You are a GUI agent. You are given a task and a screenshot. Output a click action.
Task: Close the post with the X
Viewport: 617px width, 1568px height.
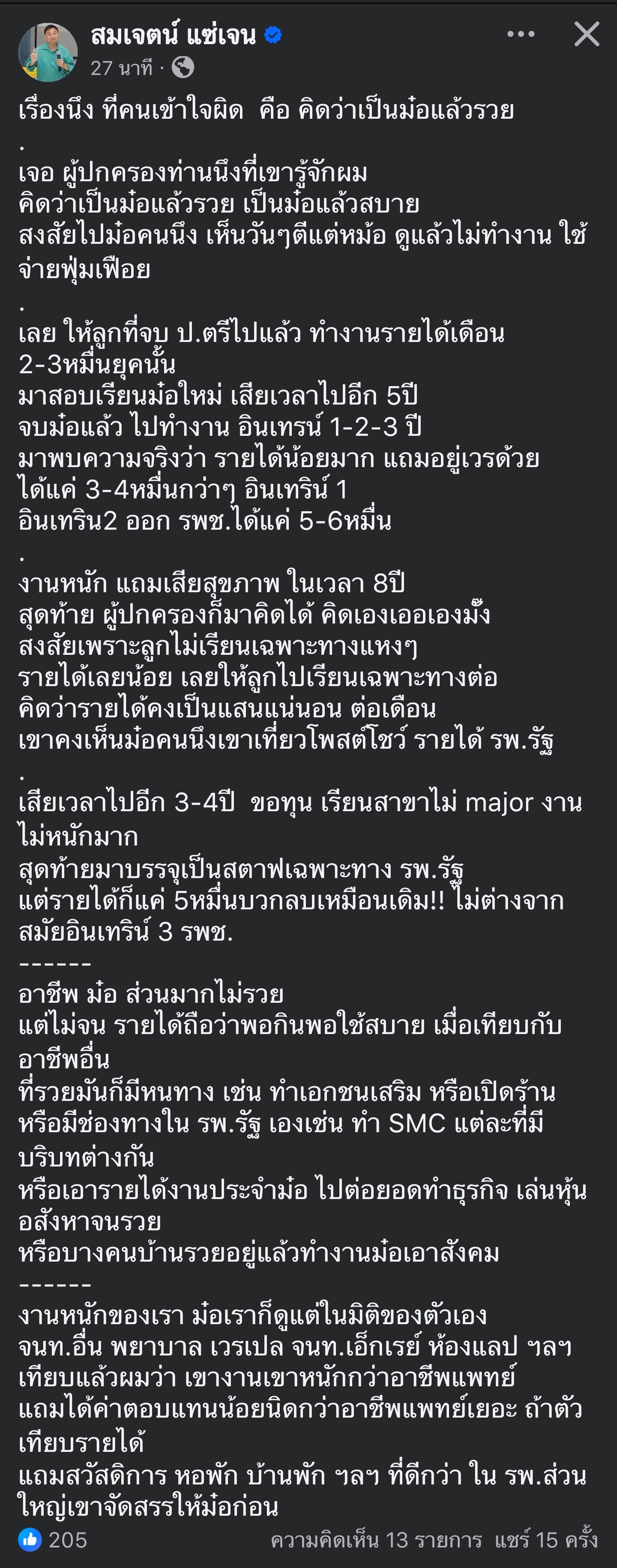click(587, 34)
